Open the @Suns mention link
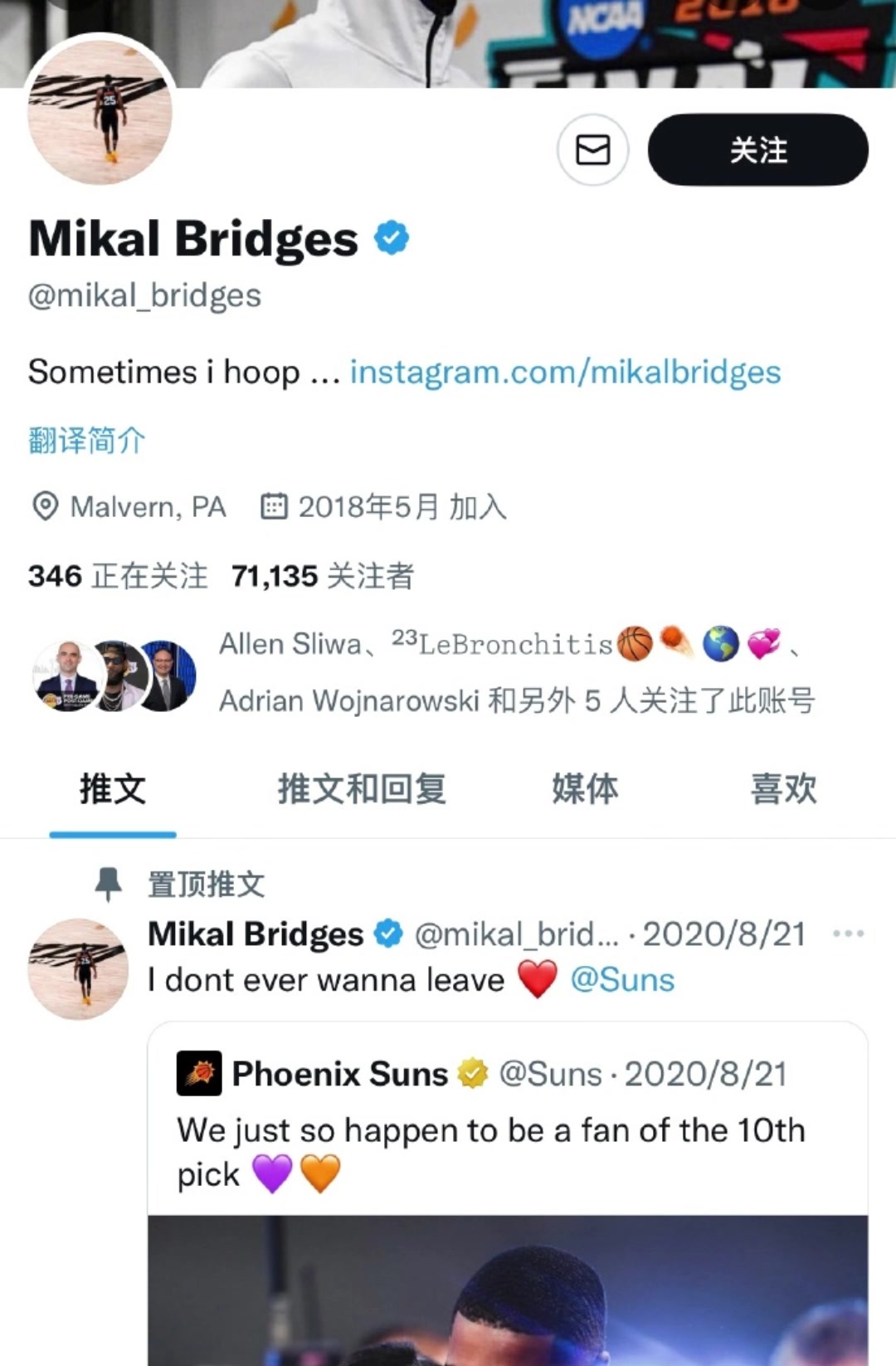 622,980
